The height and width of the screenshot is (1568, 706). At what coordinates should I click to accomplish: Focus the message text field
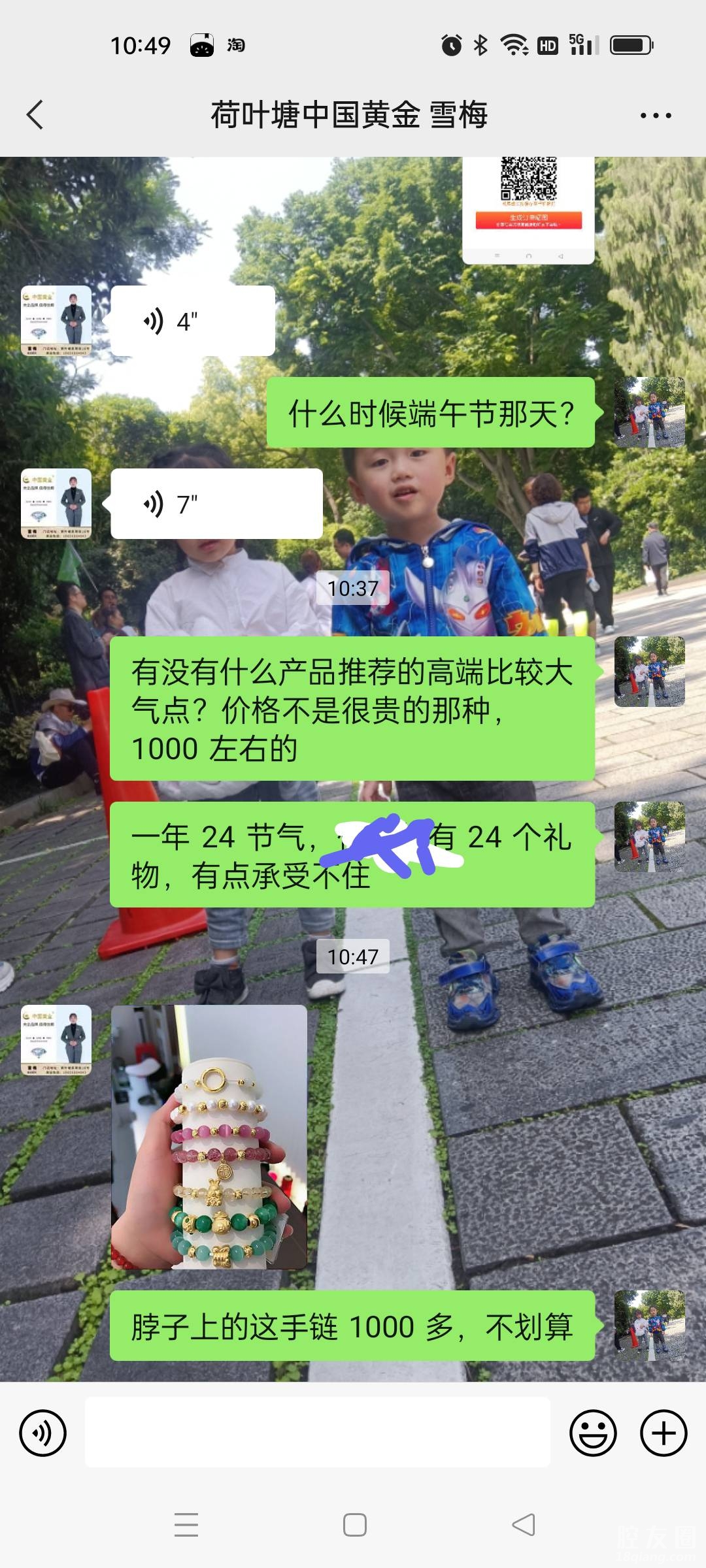(x=317, y=1433)
